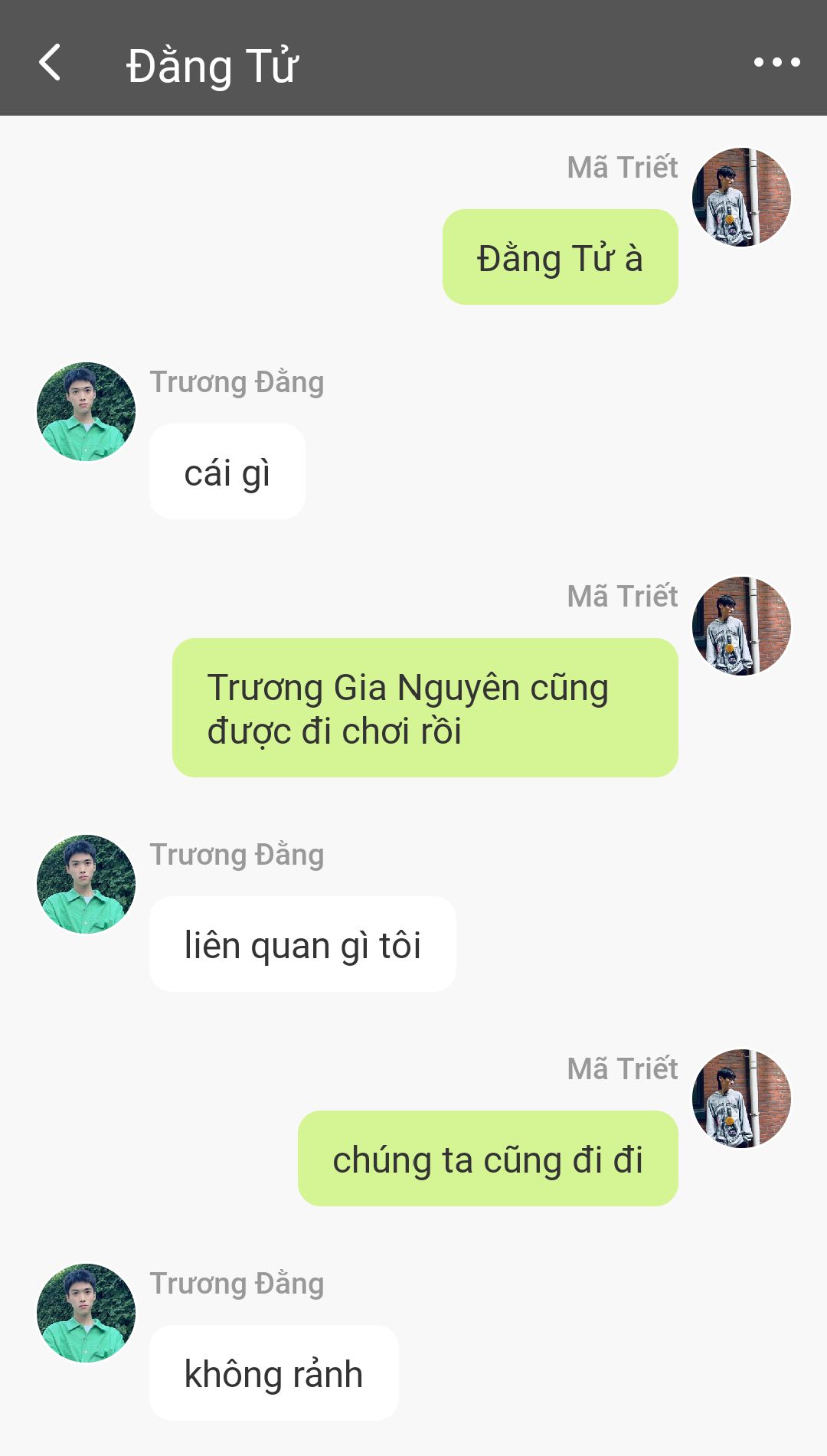The image size is (827, 1456).
Task: Go back from the Đằng Tử chat
Action: tap(50, 62)
